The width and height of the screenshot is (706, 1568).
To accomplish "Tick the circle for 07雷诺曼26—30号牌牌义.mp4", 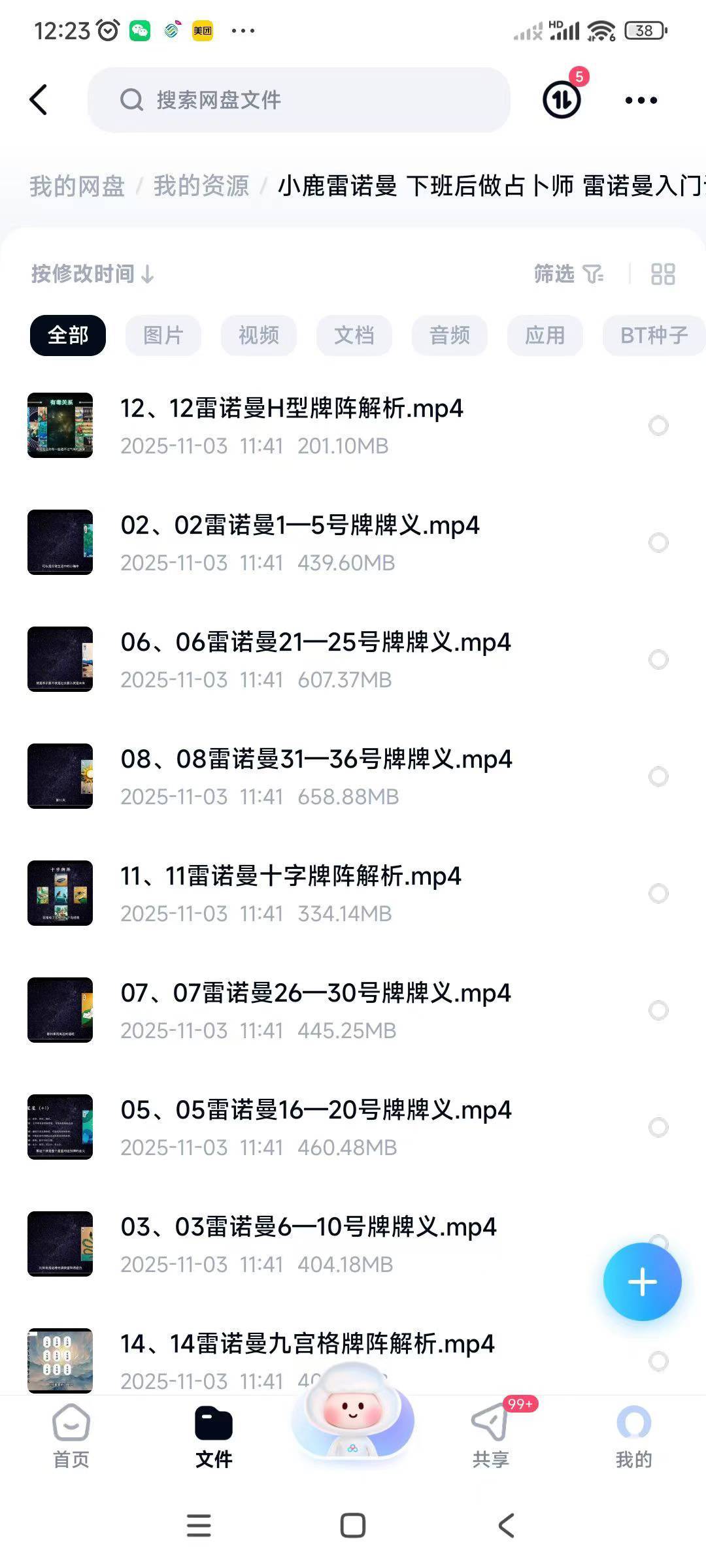I will (658, 1010).
